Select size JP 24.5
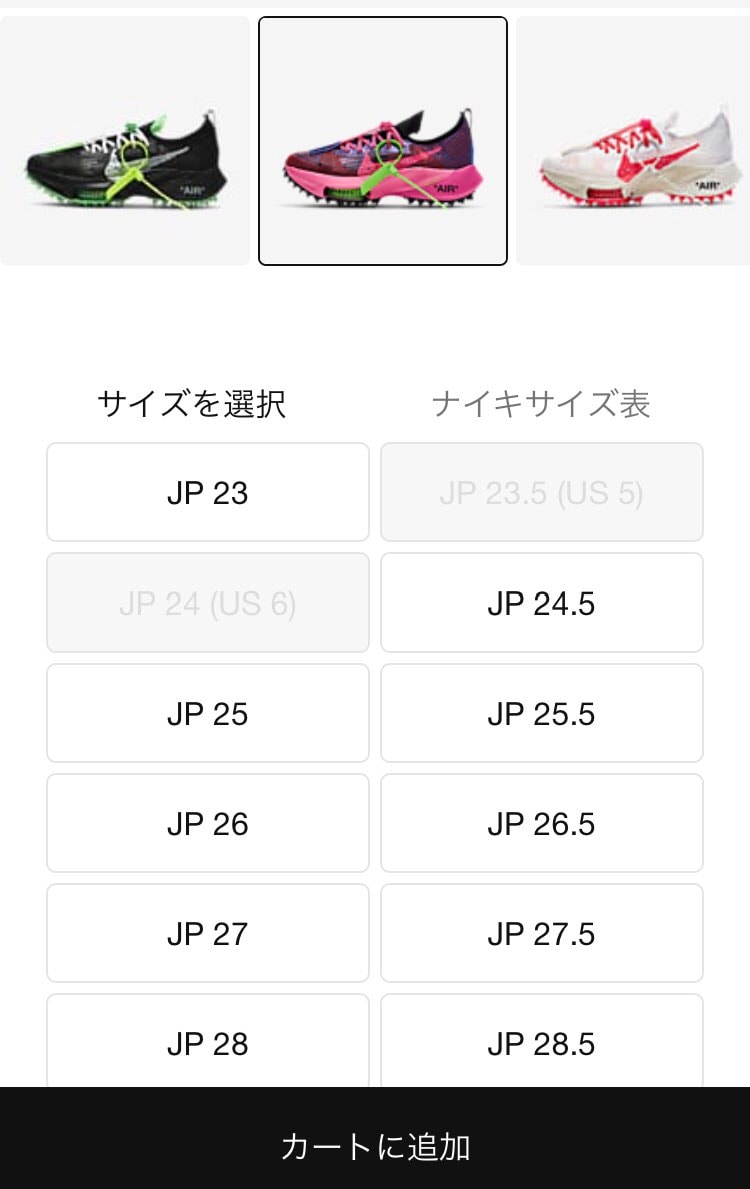 coord(542,603)
